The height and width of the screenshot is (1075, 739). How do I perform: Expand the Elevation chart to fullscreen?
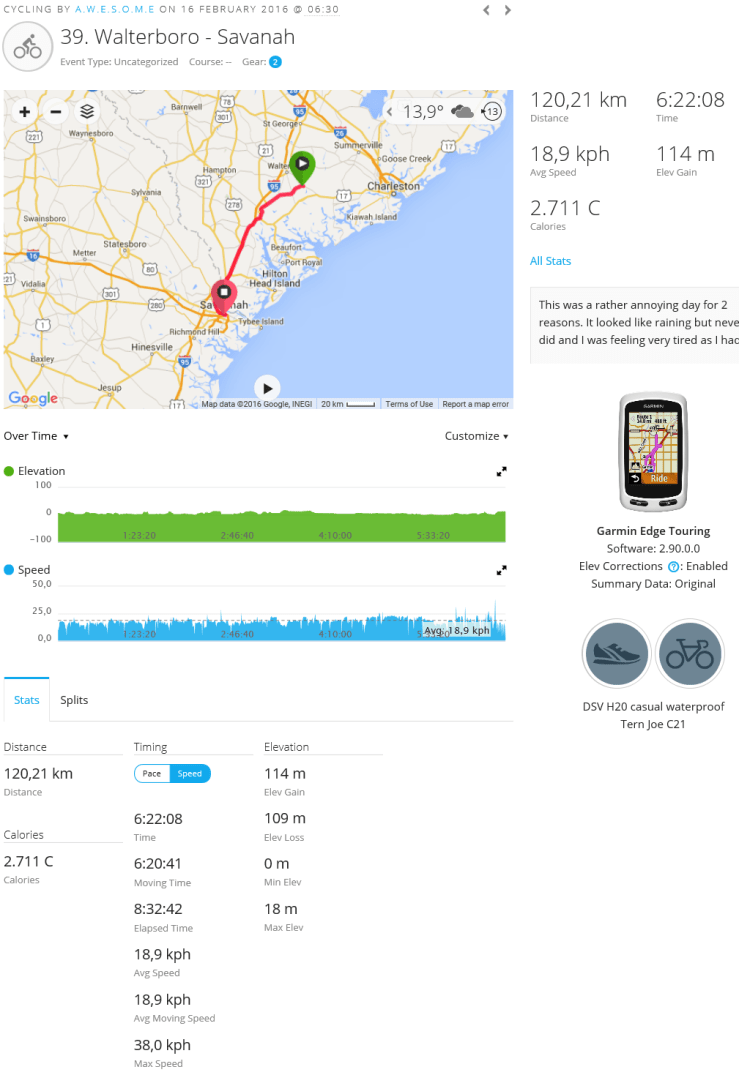coord(502,471)
